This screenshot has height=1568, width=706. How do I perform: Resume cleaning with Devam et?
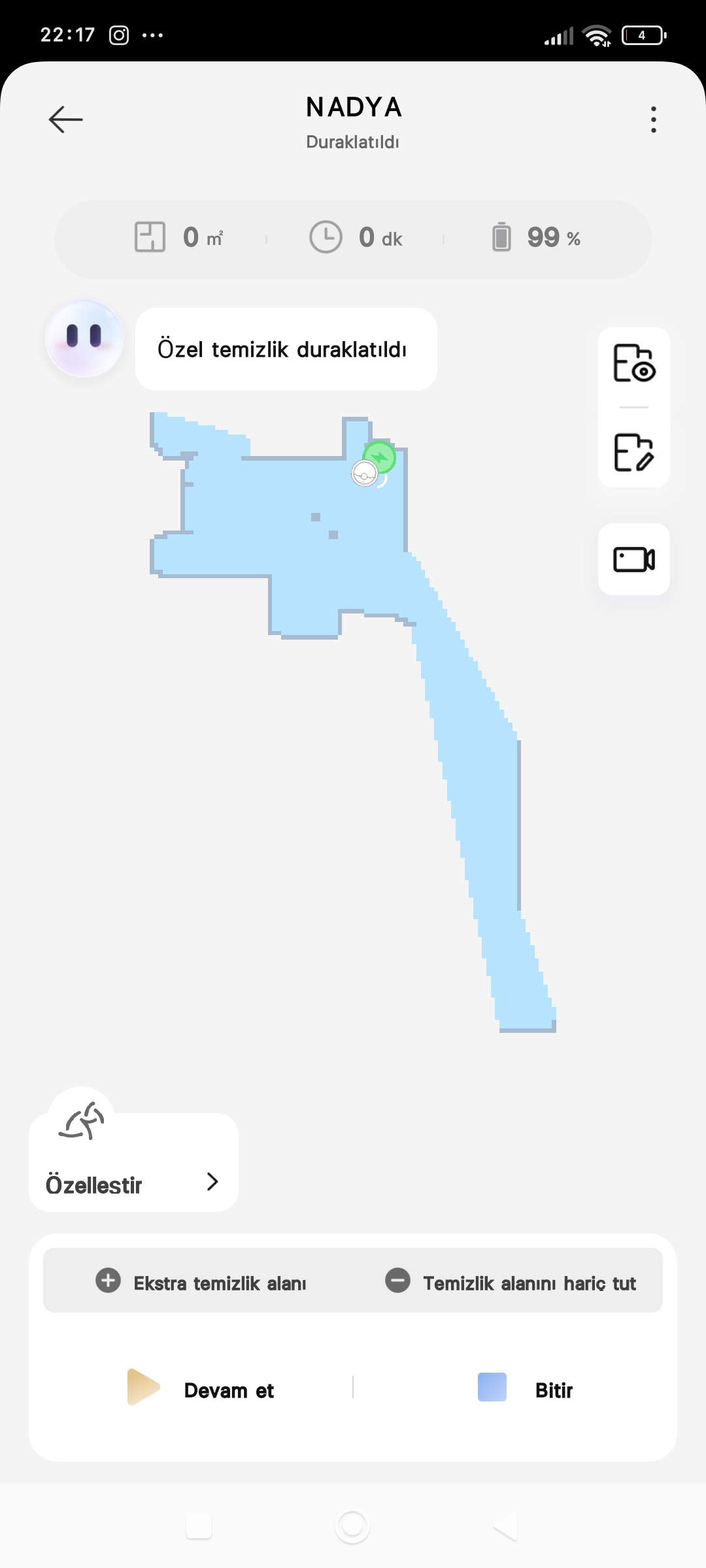pos(201,1390)
